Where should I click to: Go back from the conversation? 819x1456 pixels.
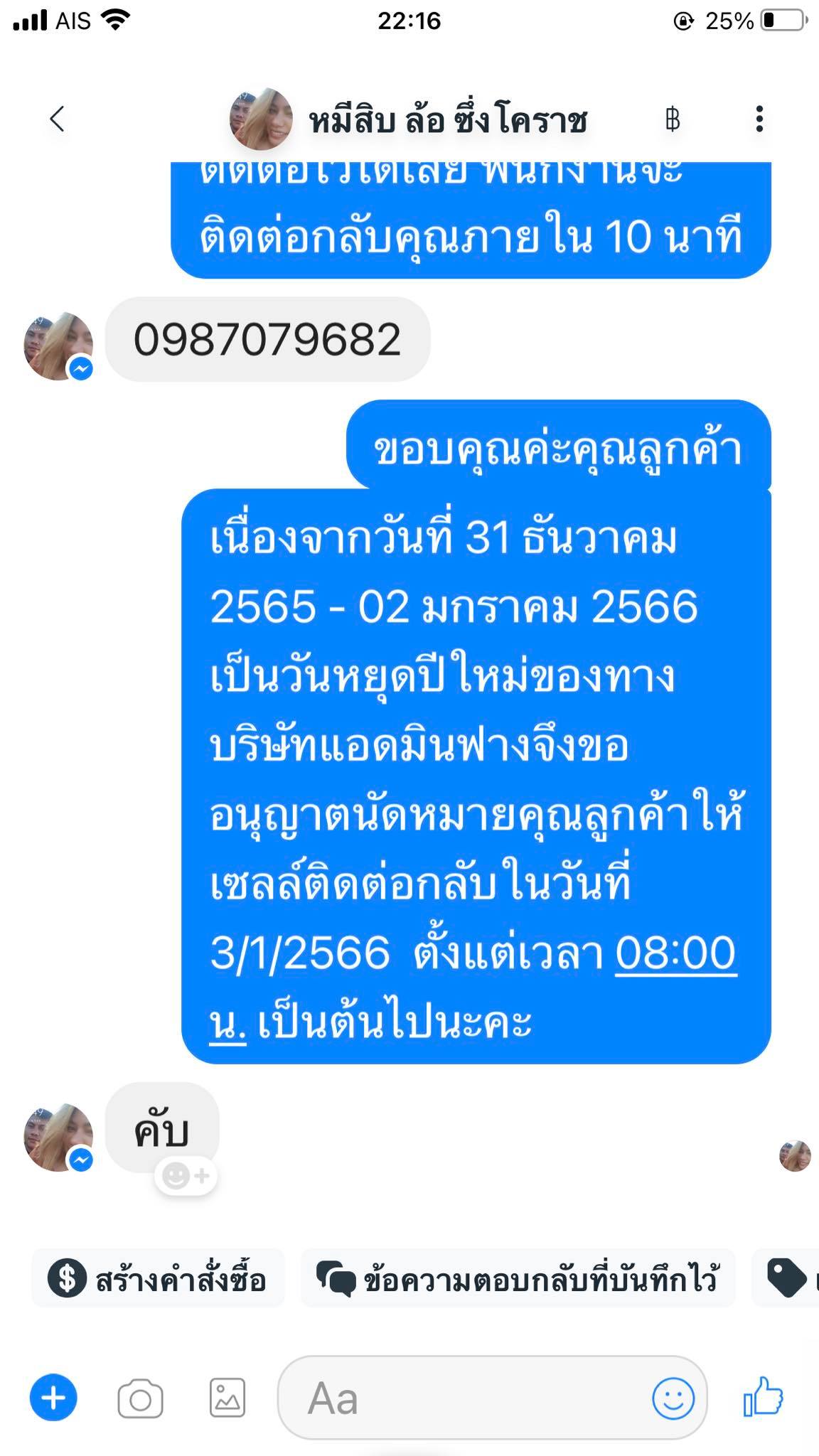pyautogui.click(x=58, y=119)
